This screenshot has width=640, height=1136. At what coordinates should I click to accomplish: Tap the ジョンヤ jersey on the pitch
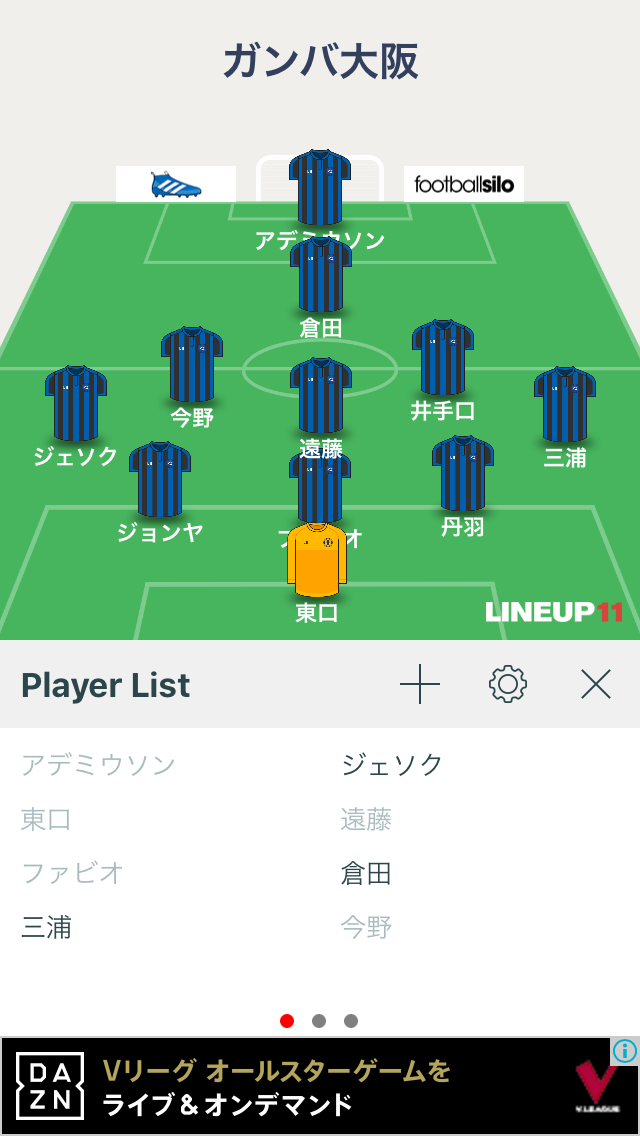pyautogui.click(x=160, y=480)
